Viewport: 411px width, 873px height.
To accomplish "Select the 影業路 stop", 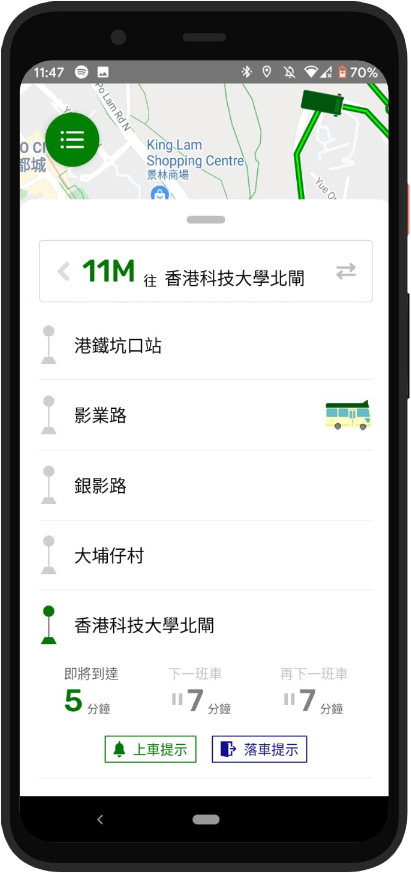I will pyautogui.click(x=206, y=415).
